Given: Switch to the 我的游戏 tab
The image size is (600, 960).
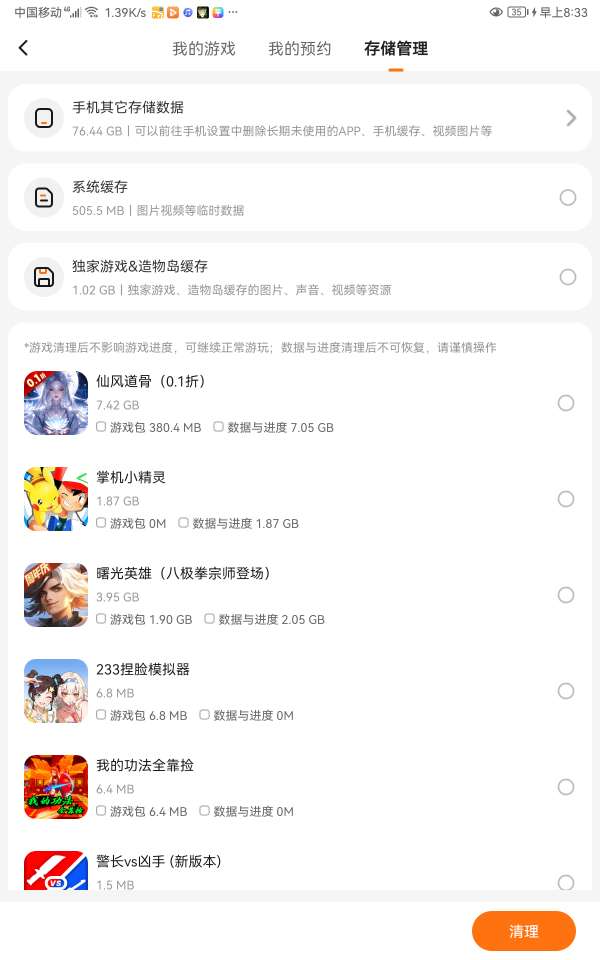Looking at the screenshot, I should point(204,48).
